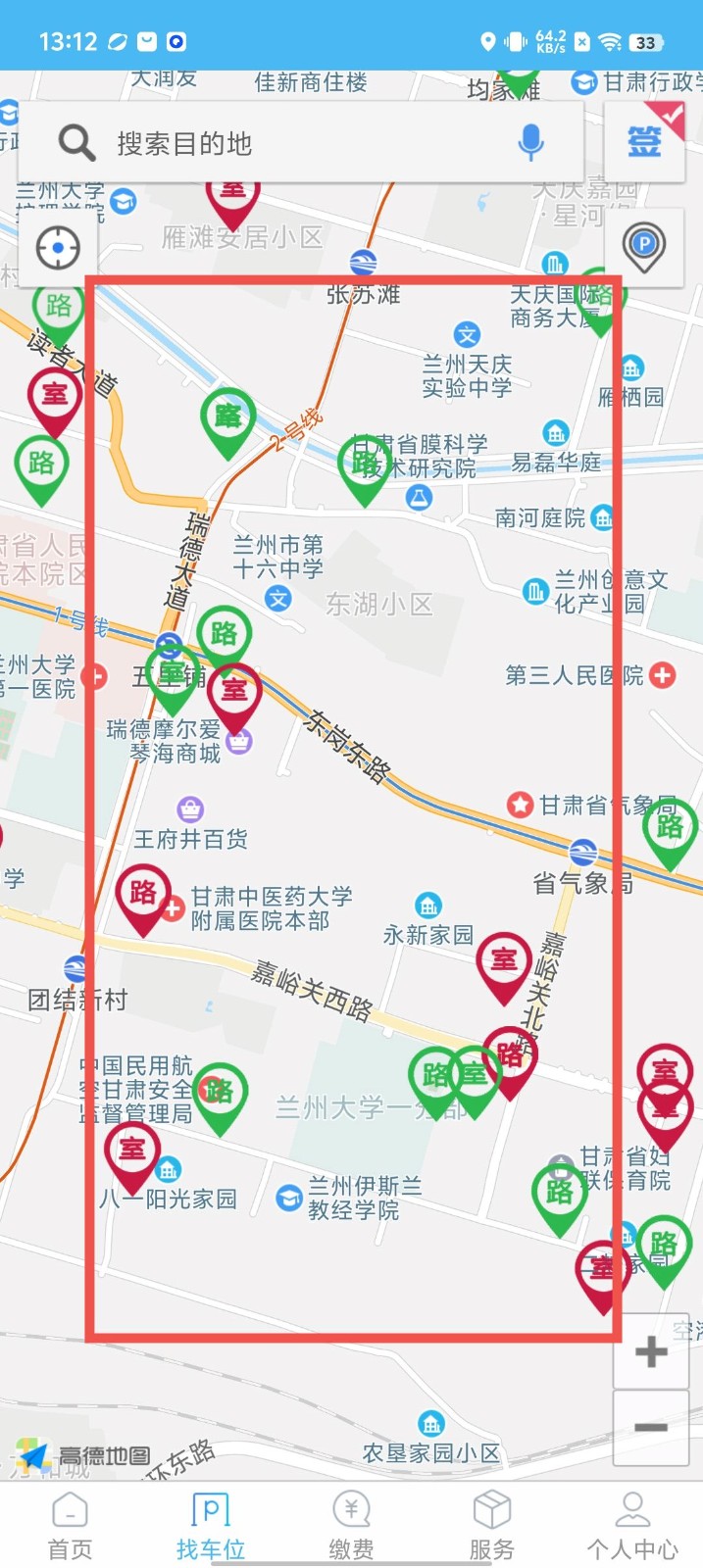Select green 路 marker near 甘肃省妇幼保健院

[559, 1193]
